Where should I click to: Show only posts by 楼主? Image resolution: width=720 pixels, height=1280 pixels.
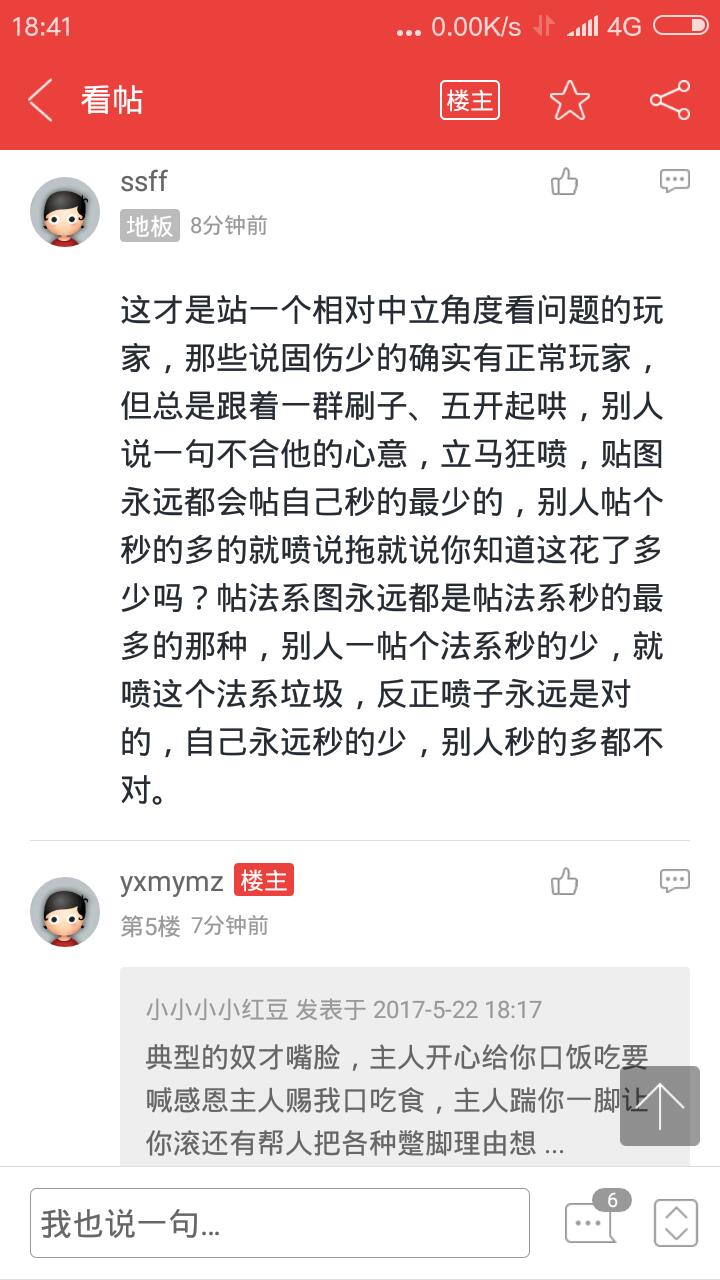[x=469, y=100]
